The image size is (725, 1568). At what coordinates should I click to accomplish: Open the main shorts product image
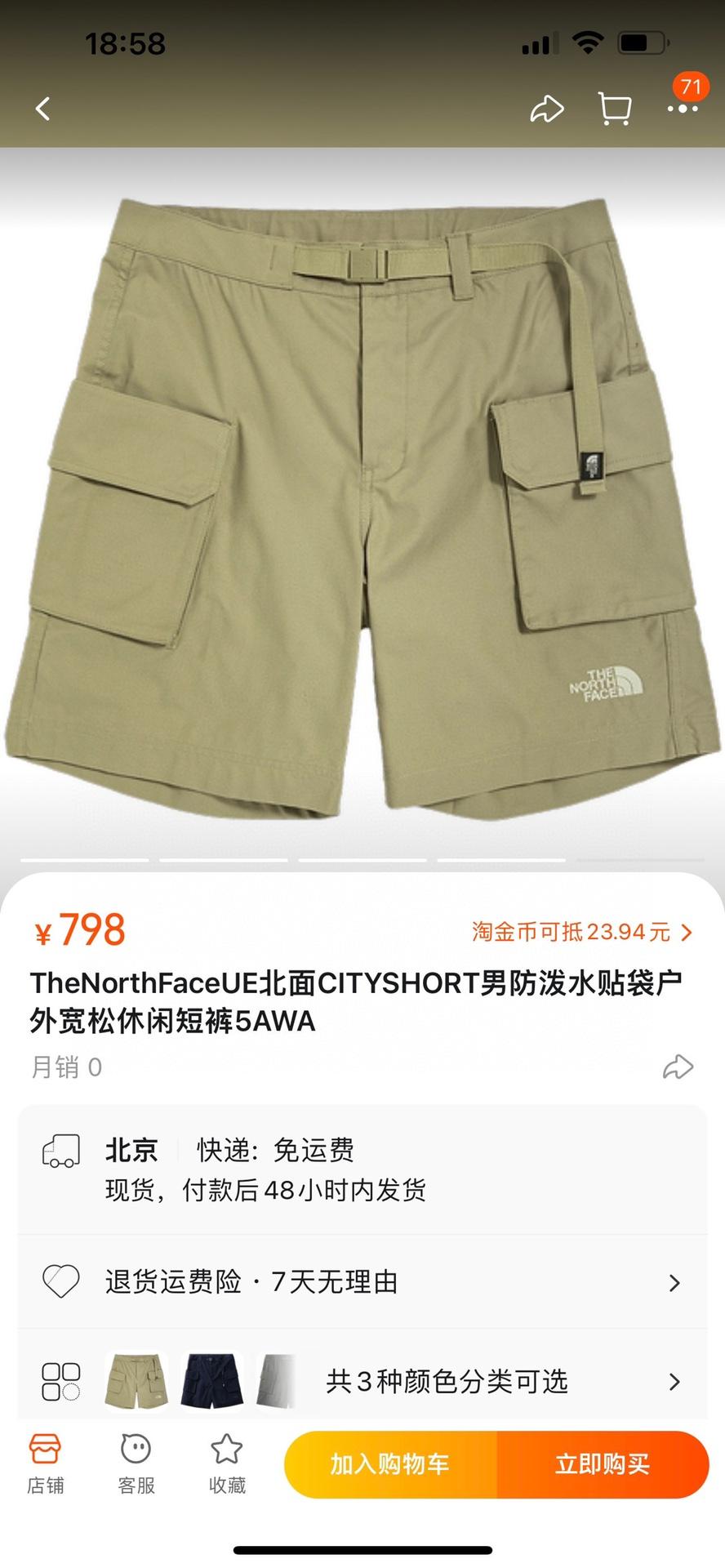click(x=362, y=506)
